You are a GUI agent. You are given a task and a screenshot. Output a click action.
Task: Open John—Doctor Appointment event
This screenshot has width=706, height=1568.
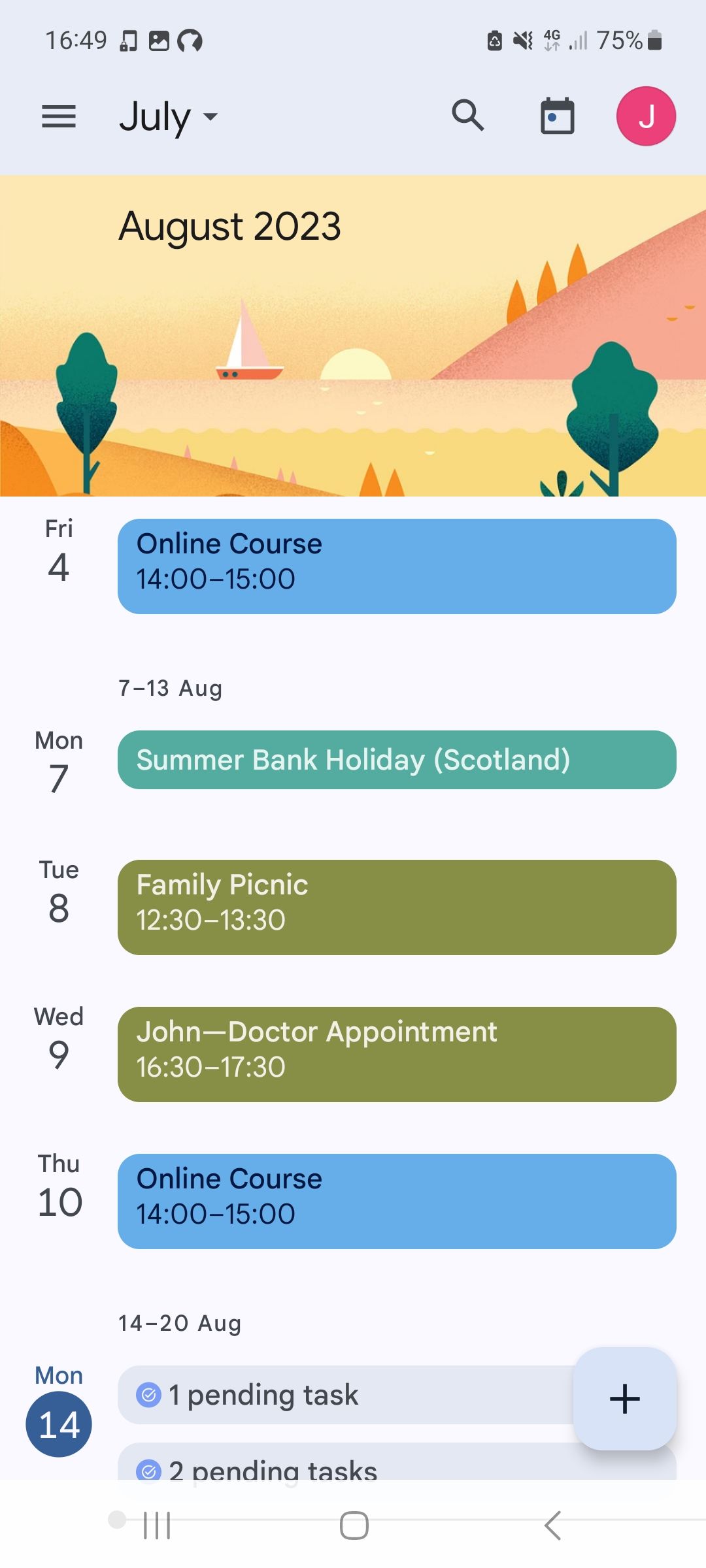click(396, 1054)
